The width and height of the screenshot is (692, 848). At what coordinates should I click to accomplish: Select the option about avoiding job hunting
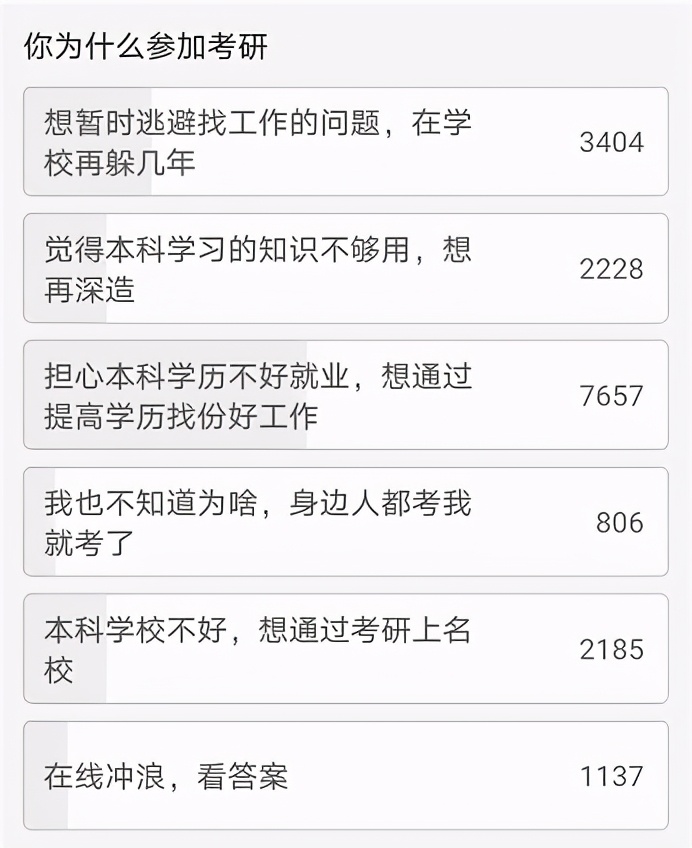345,142
